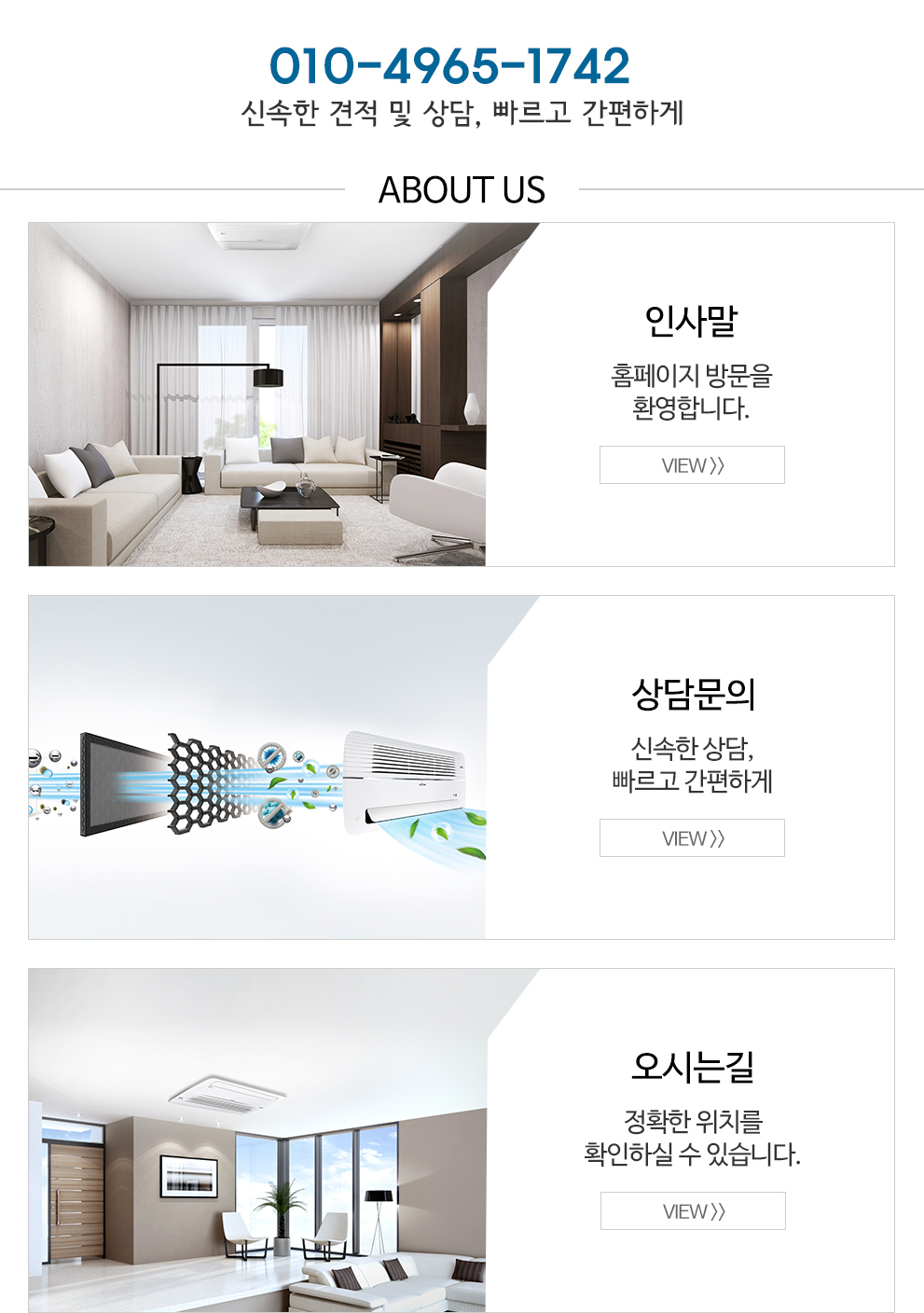
Task: Open VIEW button under 인사말
Action: click(x=692, y=465)
